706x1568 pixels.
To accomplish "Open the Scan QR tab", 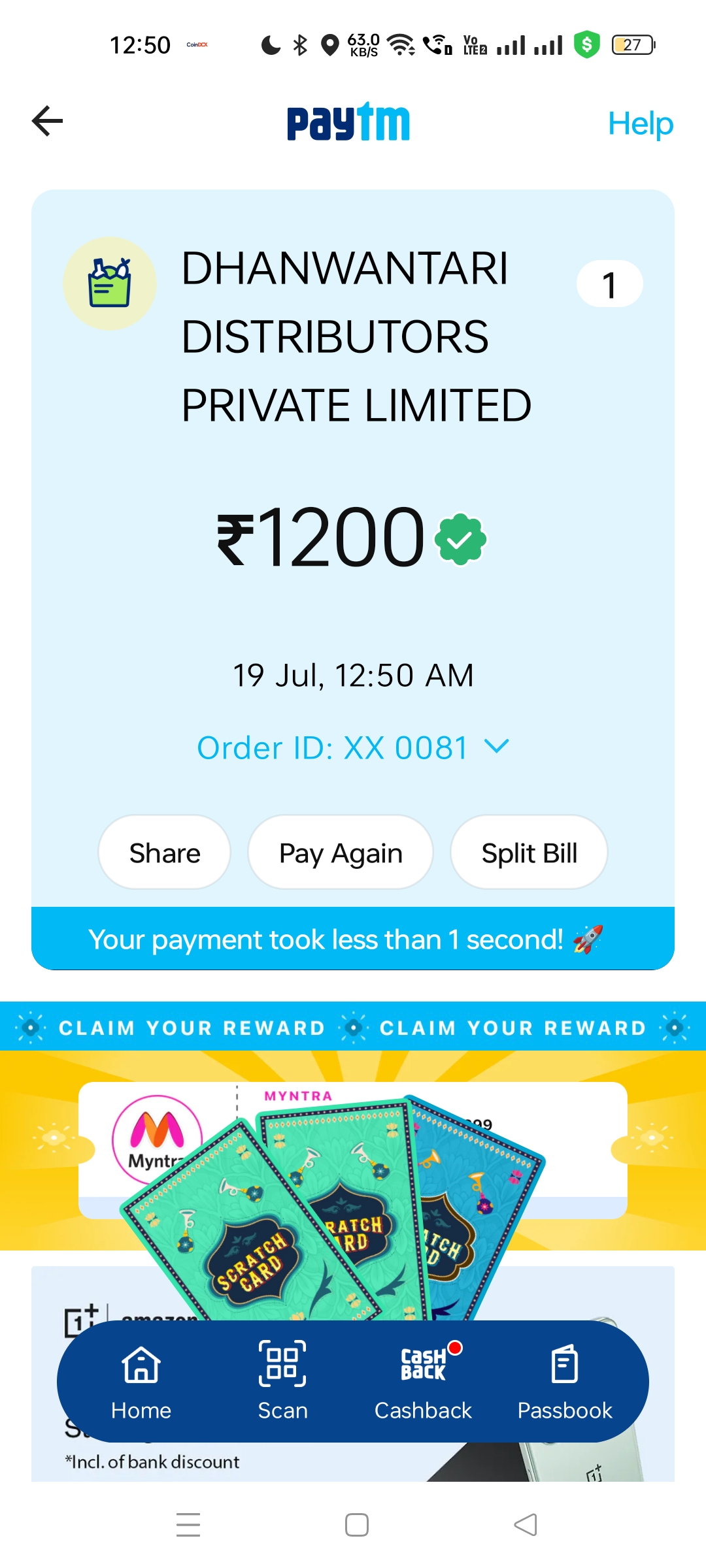I will coord(282,1382).
